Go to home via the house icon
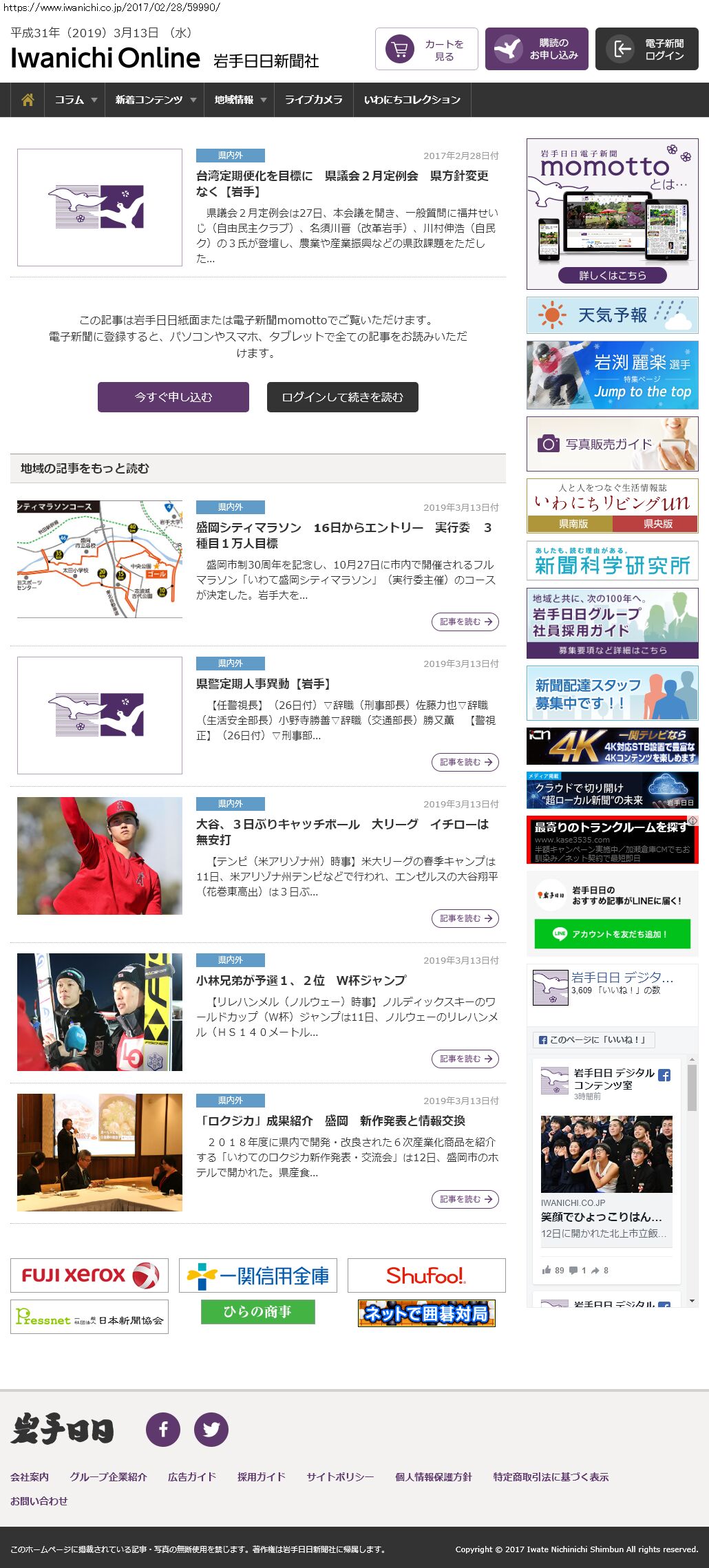709x1568 pixels. tap(28, 100)
